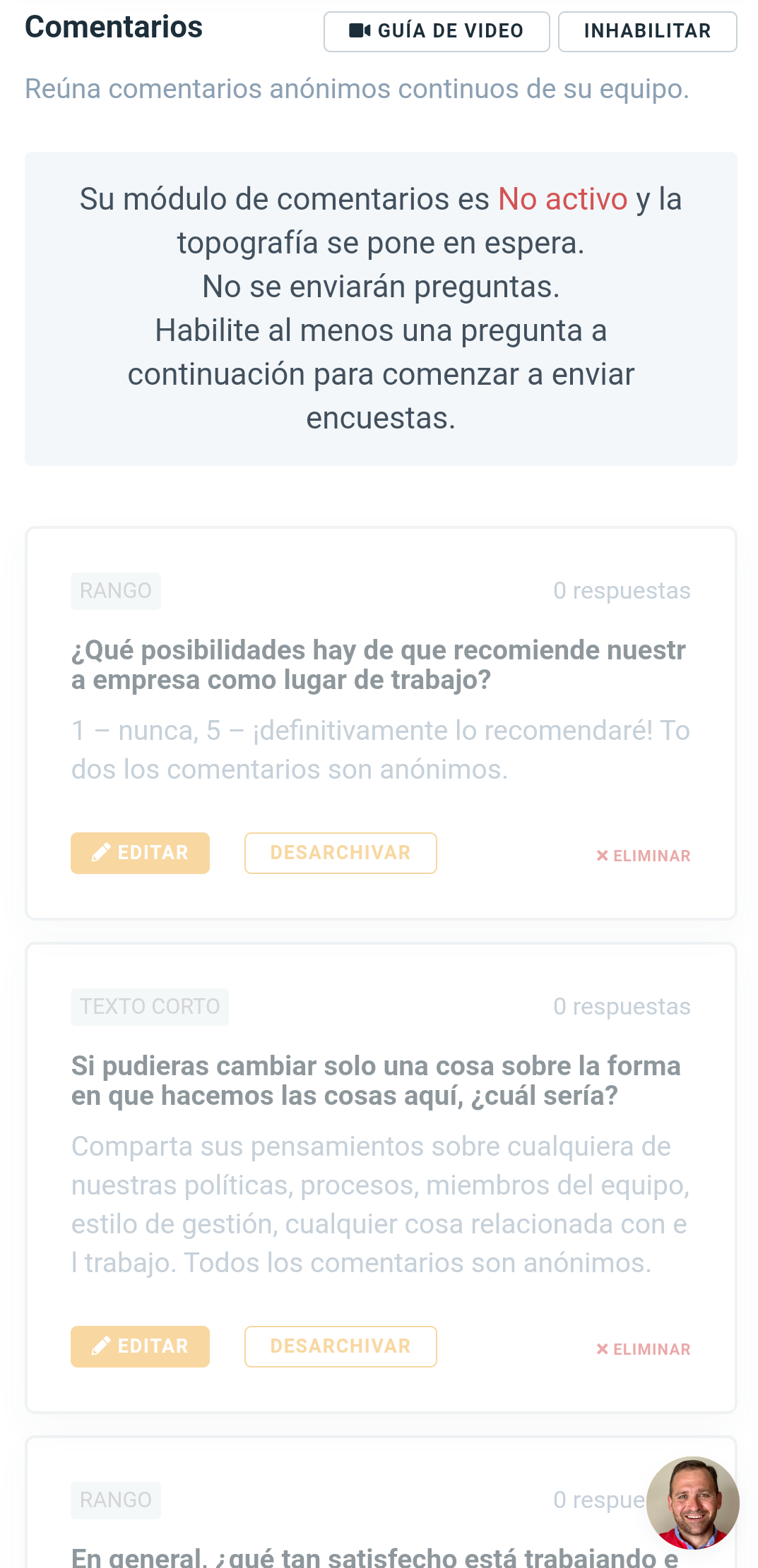Open the Guía de video button
The height and width of the screenshot is (1568, 758).
pyautogui.click(x=436, y=31)
